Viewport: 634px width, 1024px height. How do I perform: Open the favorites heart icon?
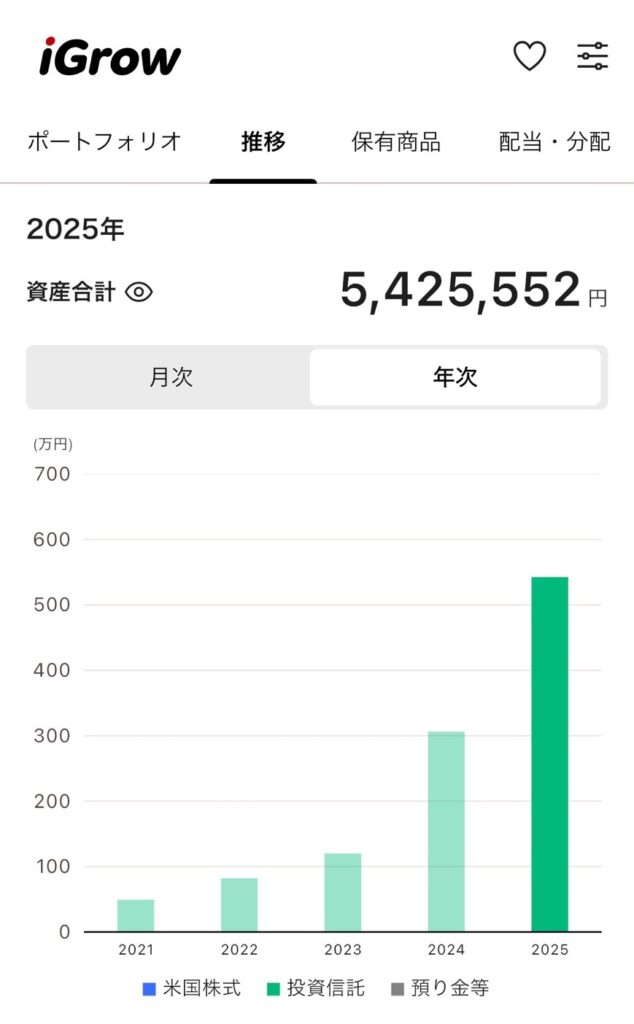point(529,56)
